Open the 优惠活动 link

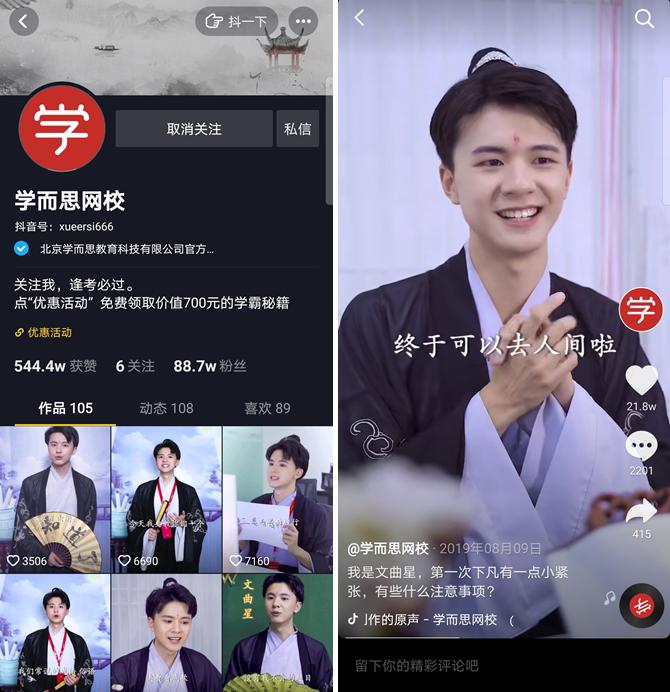[44, 332]
